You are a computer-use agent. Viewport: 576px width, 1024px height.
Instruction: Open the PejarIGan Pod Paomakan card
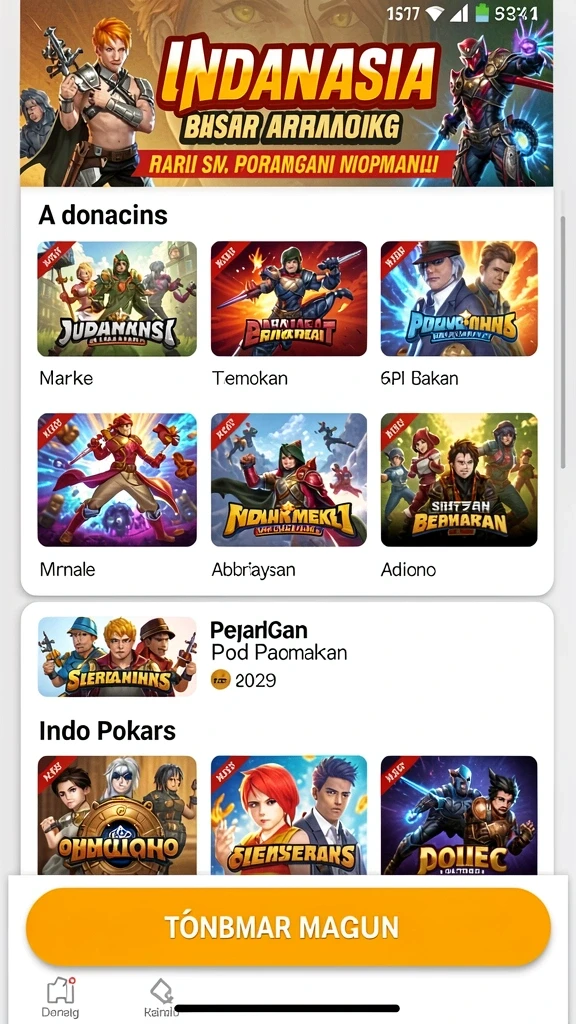point(287,656)
